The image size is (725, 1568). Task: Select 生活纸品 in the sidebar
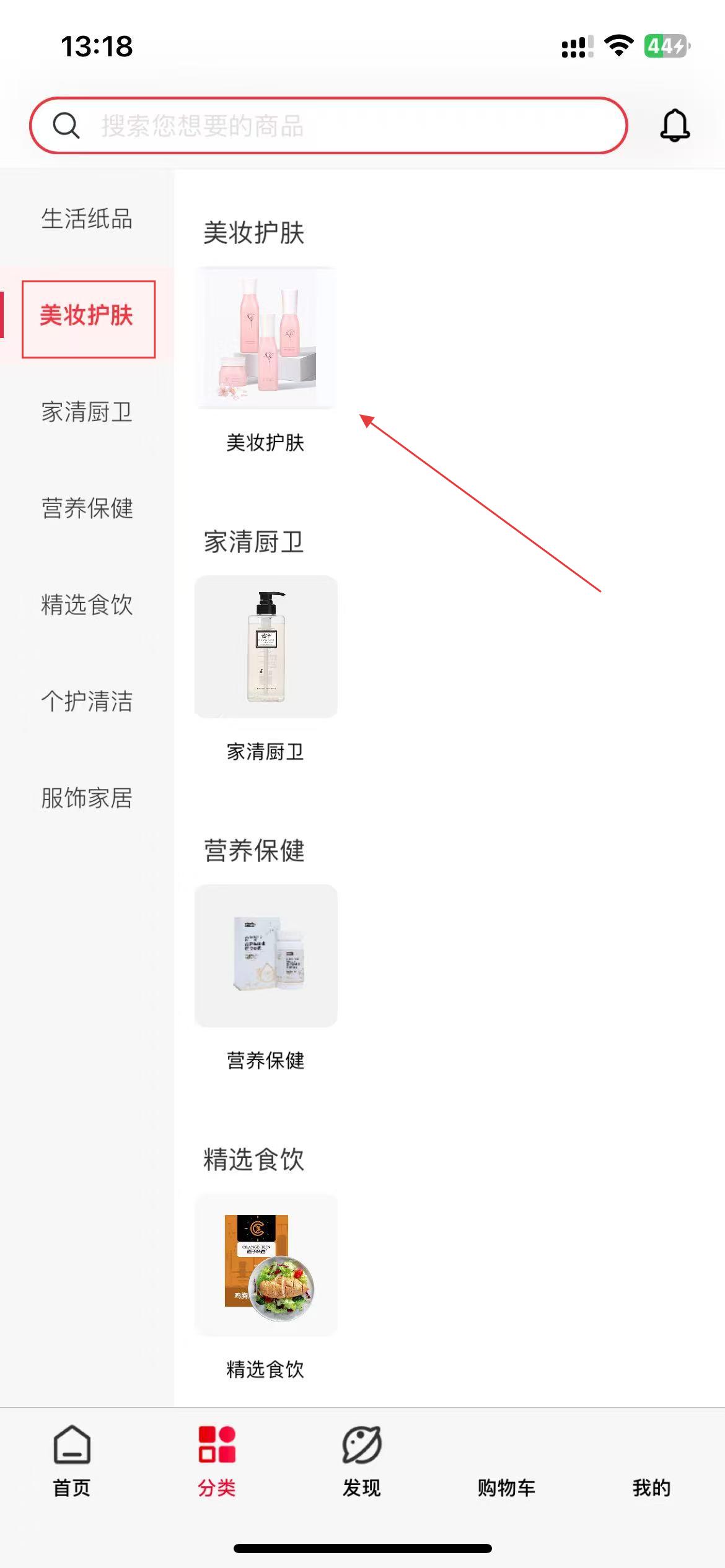pos(87,219)
